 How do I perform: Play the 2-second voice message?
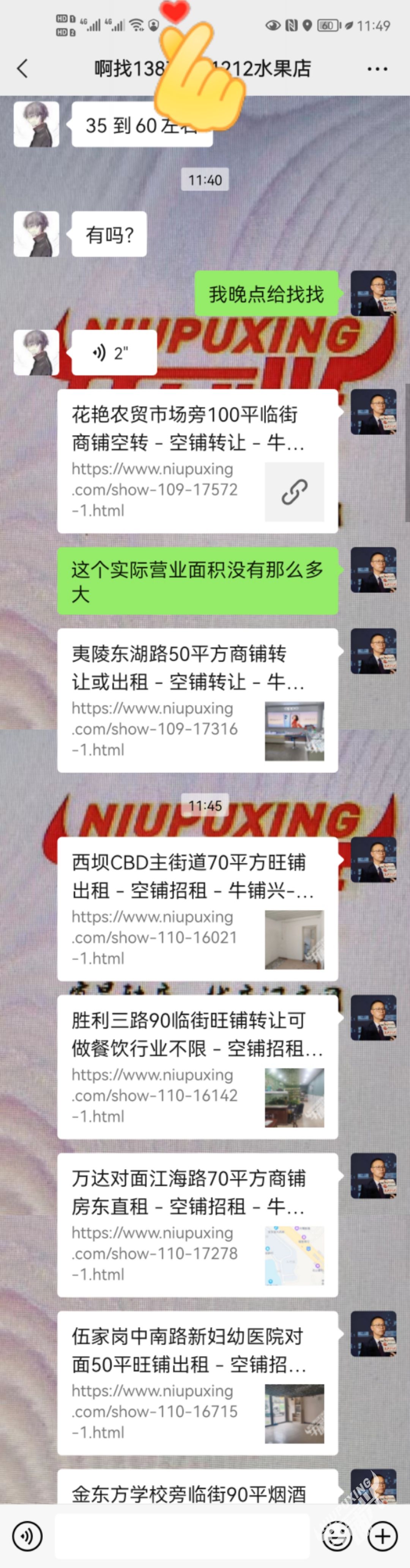coord(114,352)
